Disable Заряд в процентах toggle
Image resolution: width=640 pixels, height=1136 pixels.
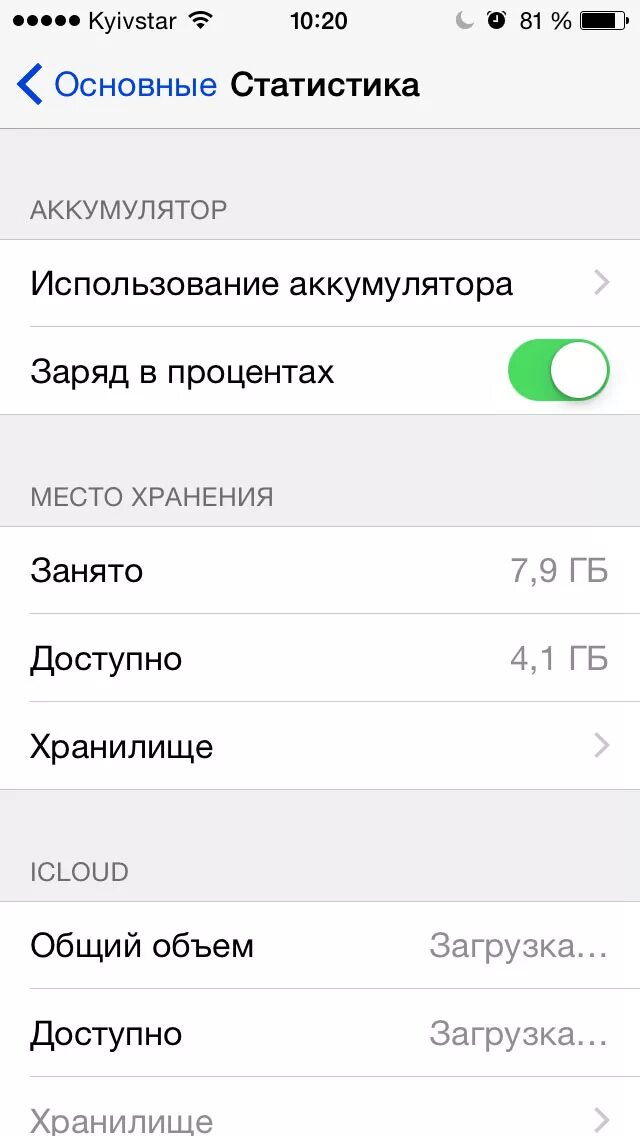click(558, 371)
